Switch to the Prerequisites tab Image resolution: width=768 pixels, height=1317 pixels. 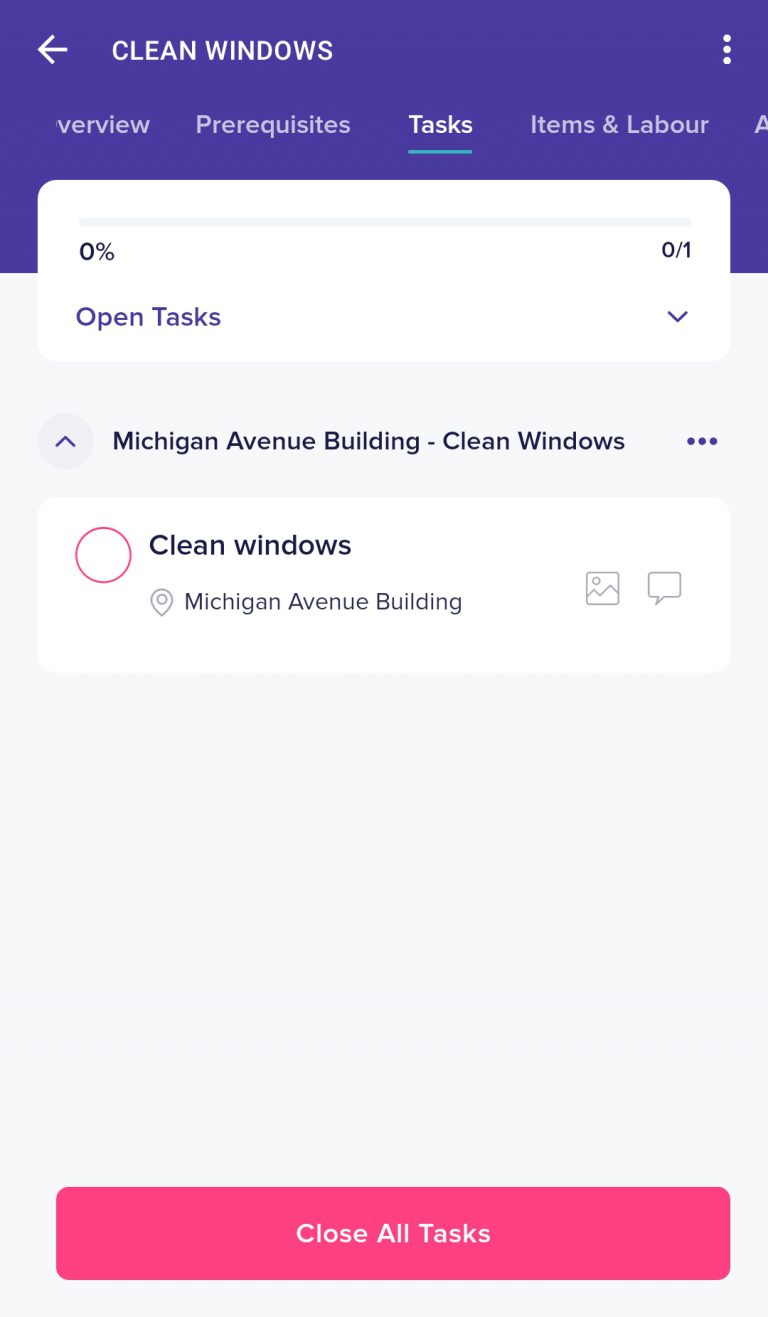pos(273,125)
